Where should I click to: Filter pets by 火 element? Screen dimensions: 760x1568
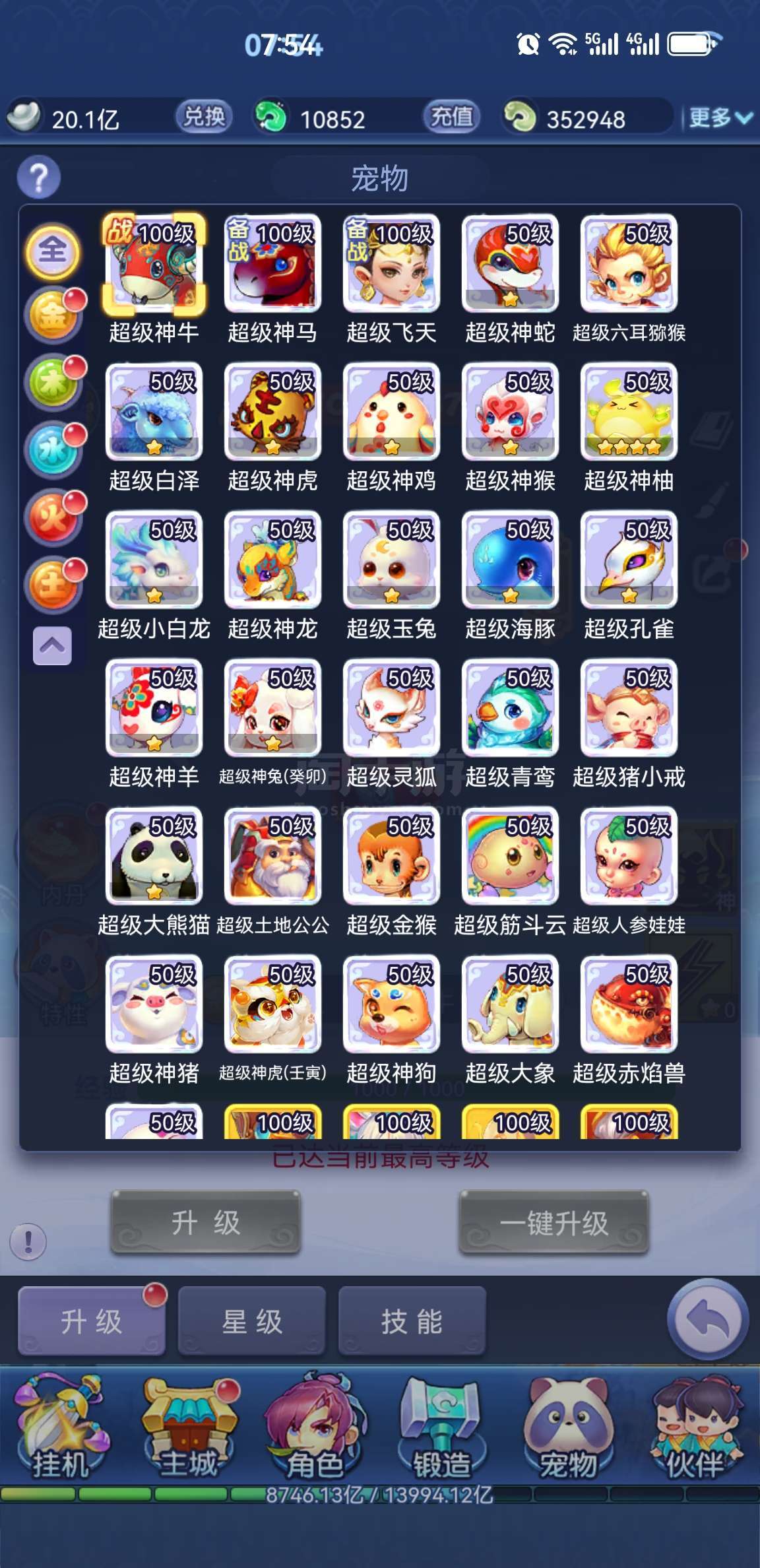[53, 517]
